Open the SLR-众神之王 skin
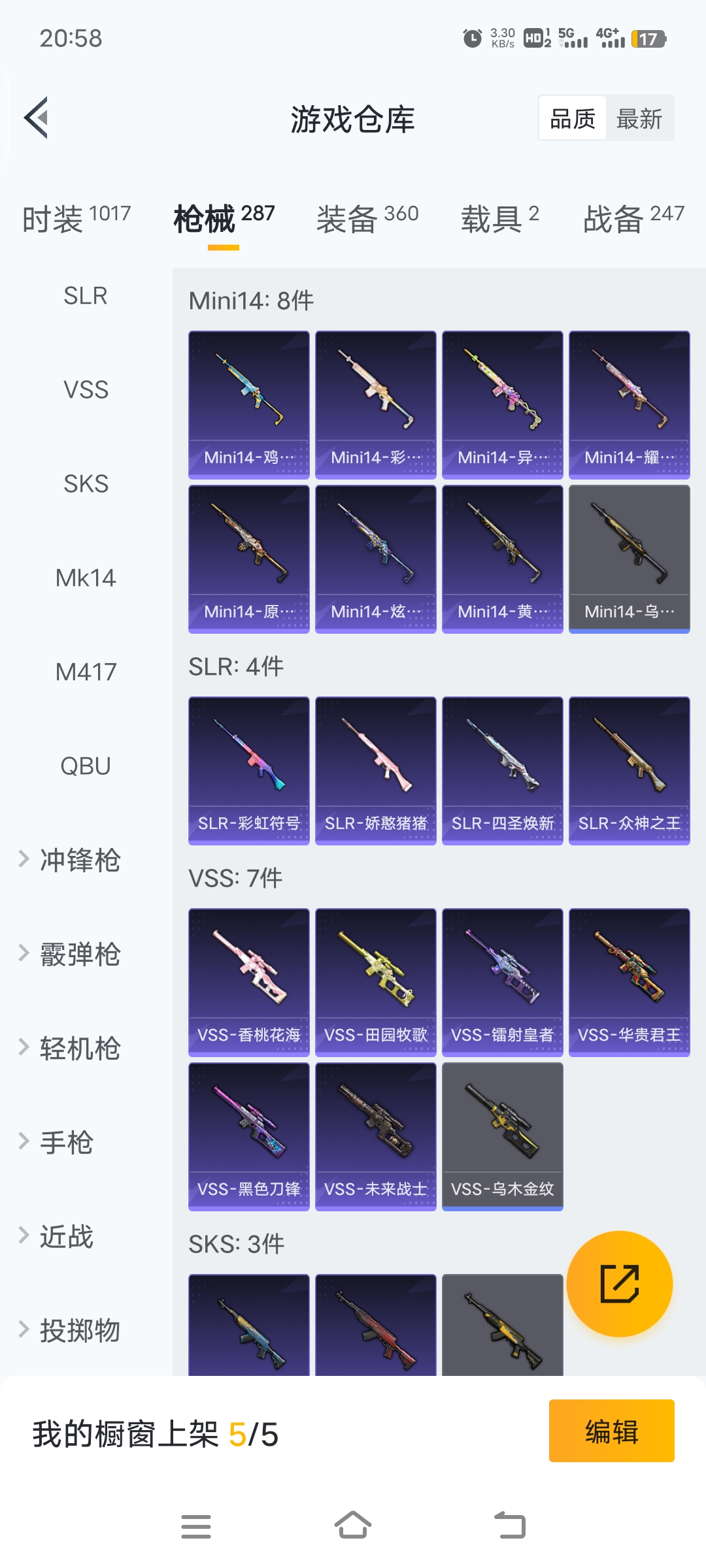This screenshot has width=706, height=1568. [x=630, y=771]
